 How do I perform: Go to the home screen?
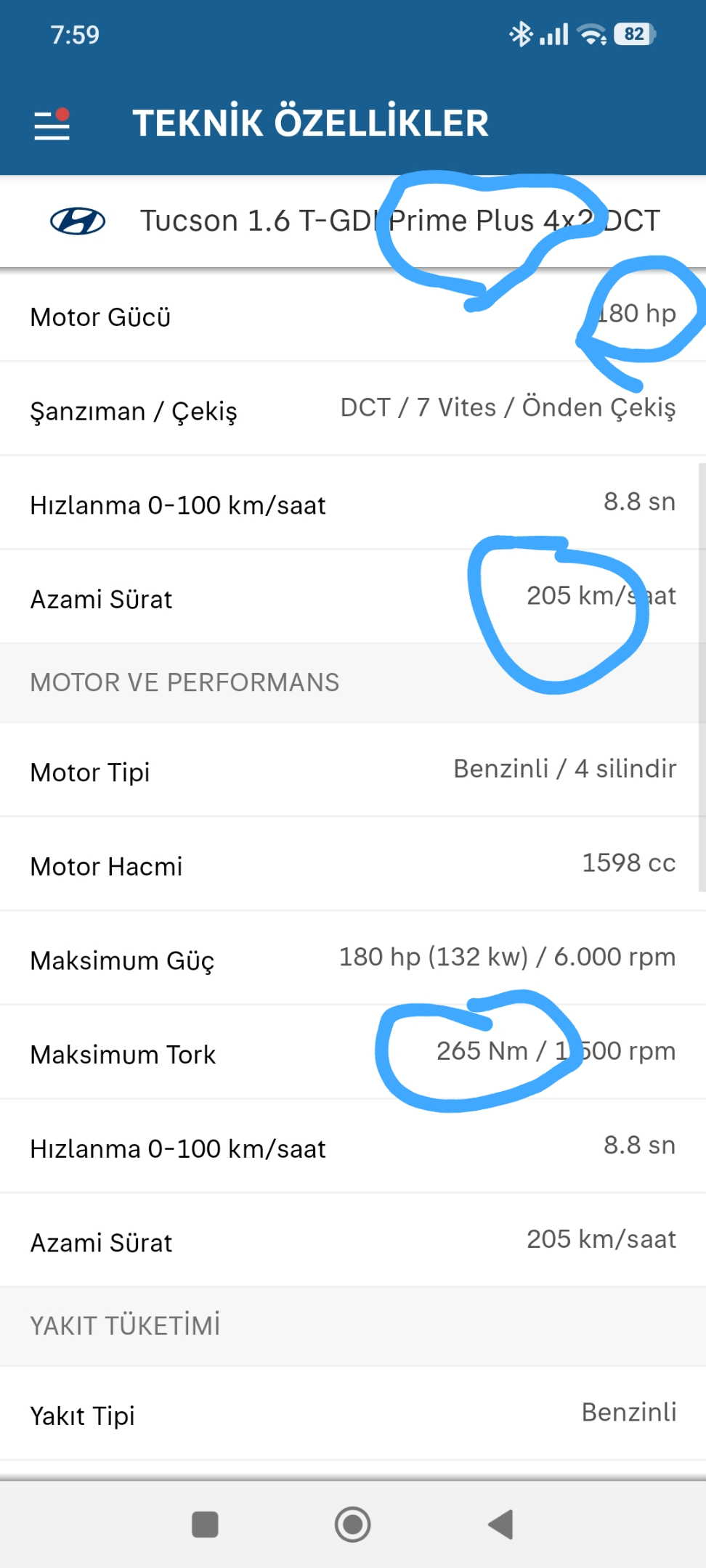click(x=353, y=1524)
